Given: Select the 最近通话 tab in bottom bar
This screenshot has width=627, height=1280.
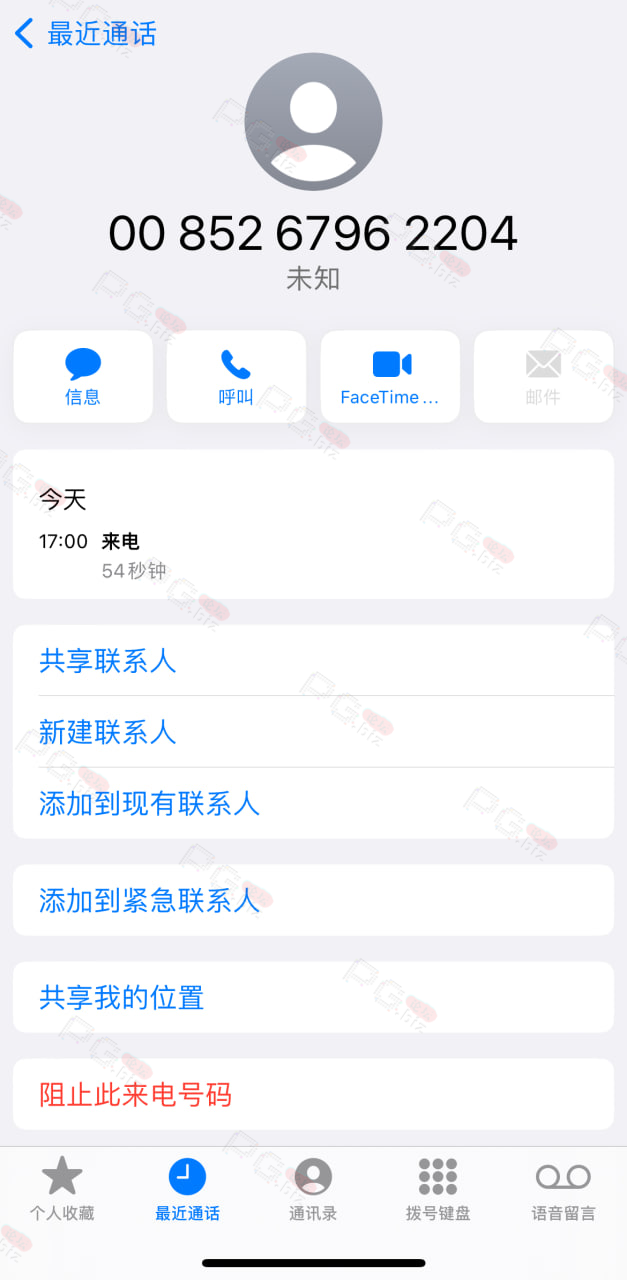Looking at the screenshot, I should [x=187, y=1190].
